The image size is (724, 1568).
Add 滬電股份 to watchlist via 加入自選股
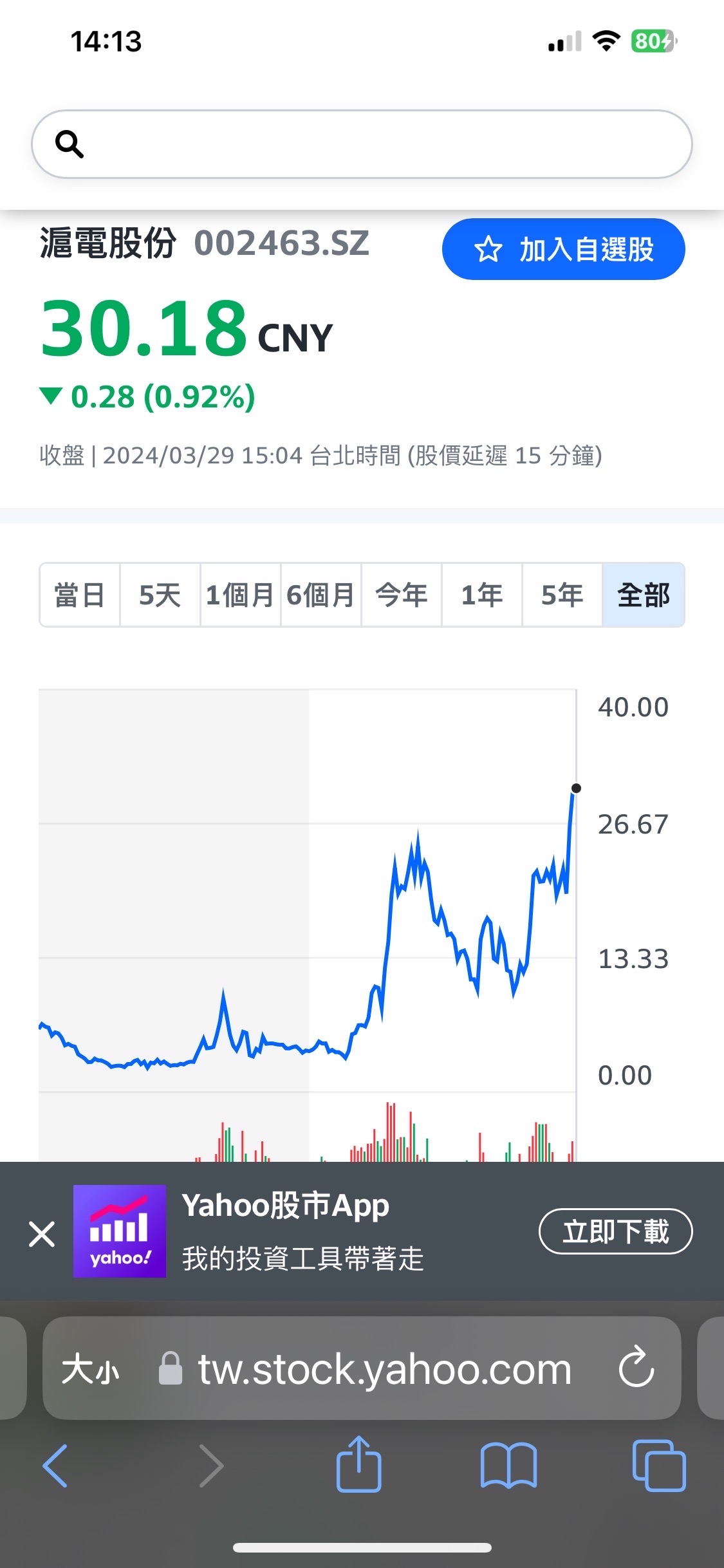pos(563,250)
